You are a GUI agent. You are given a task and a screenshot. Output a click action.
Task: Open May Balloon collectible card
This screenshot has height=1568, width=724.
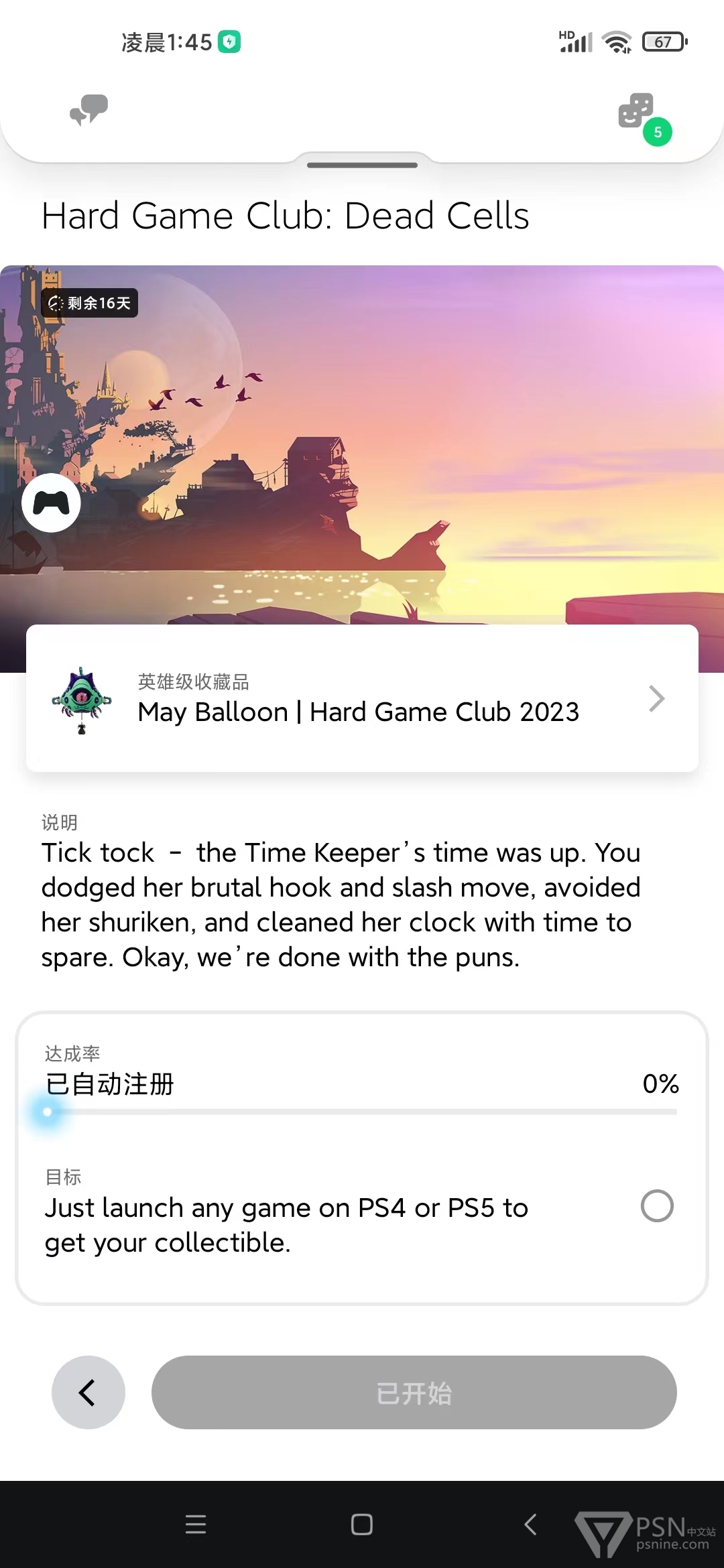[362, 698]
